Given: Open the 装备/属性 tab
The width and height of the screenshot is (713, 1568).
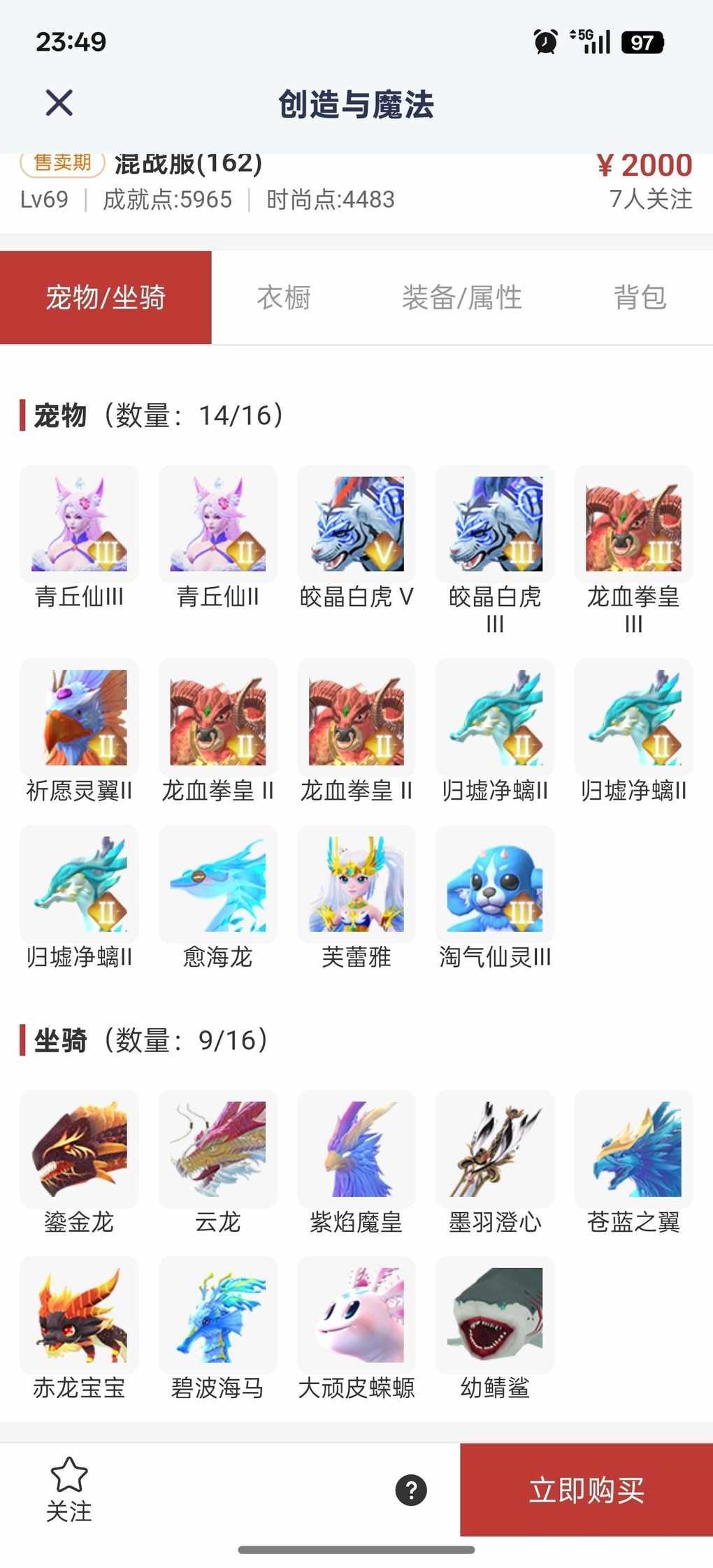Looking at the screenshot, I should [461, 298].
